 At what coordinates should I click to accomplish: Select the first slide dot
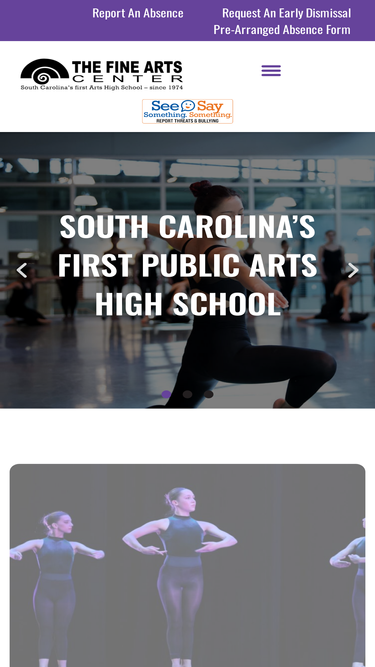pyautogui.click(x=167, y=394)
